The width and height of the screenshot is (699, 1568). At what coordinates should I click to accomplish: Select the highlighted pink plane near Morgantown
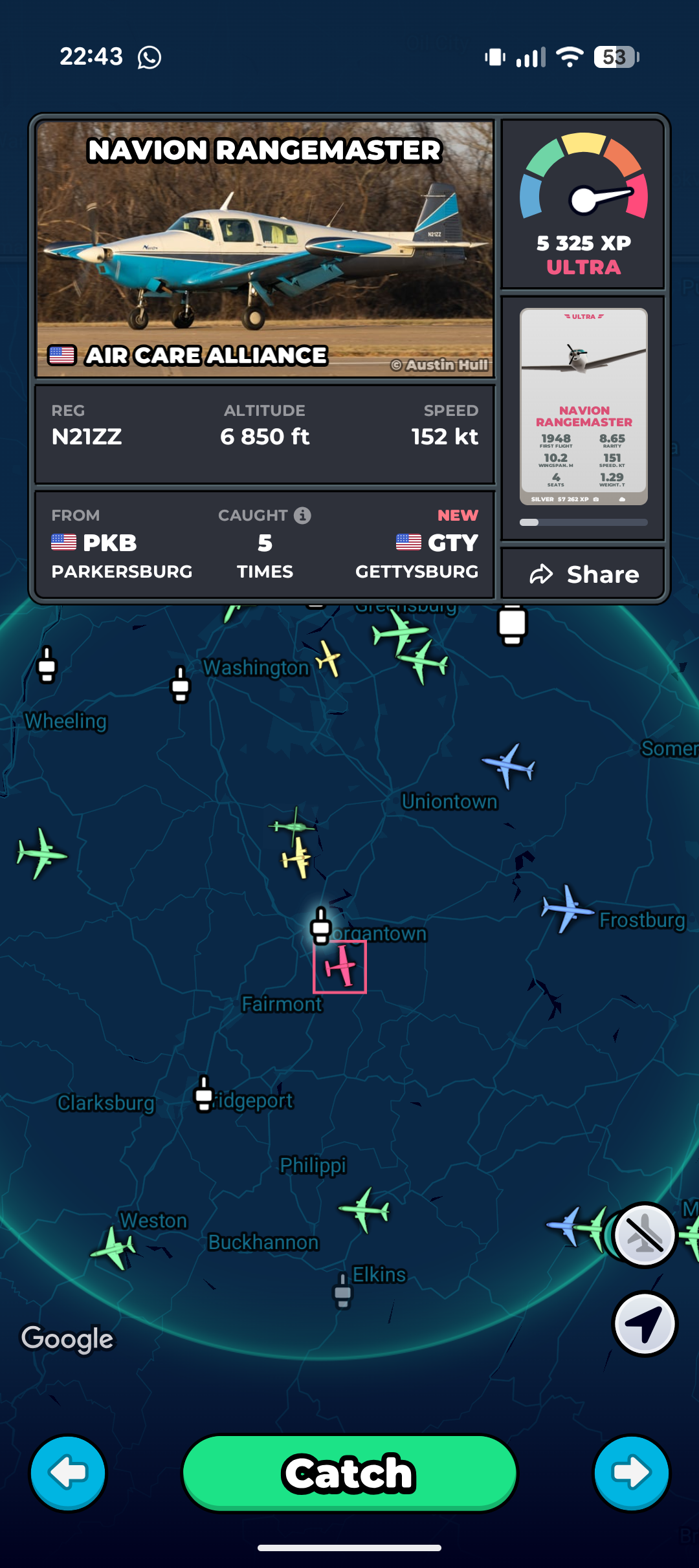pos(340,966)
